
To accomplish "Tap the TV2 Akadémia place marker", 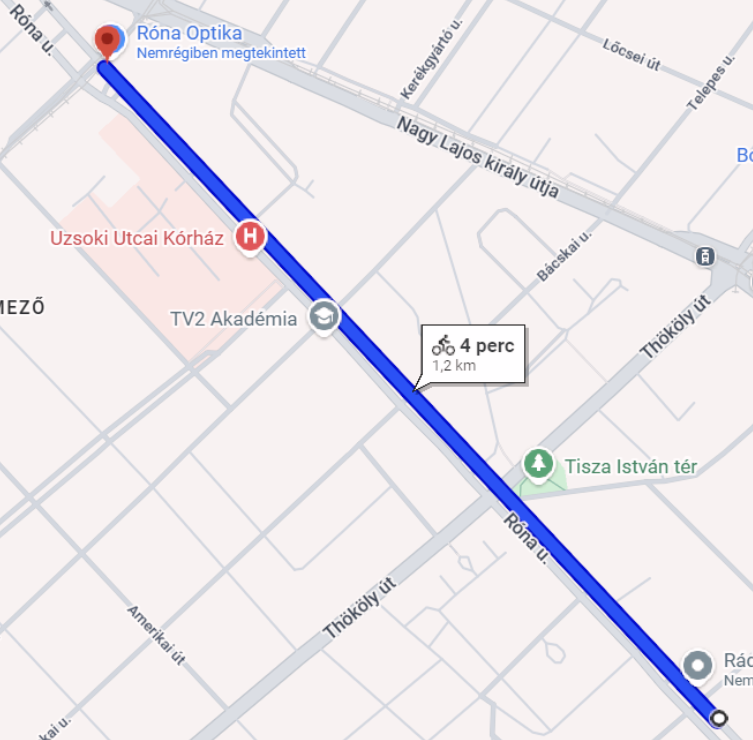I will 324,318.
